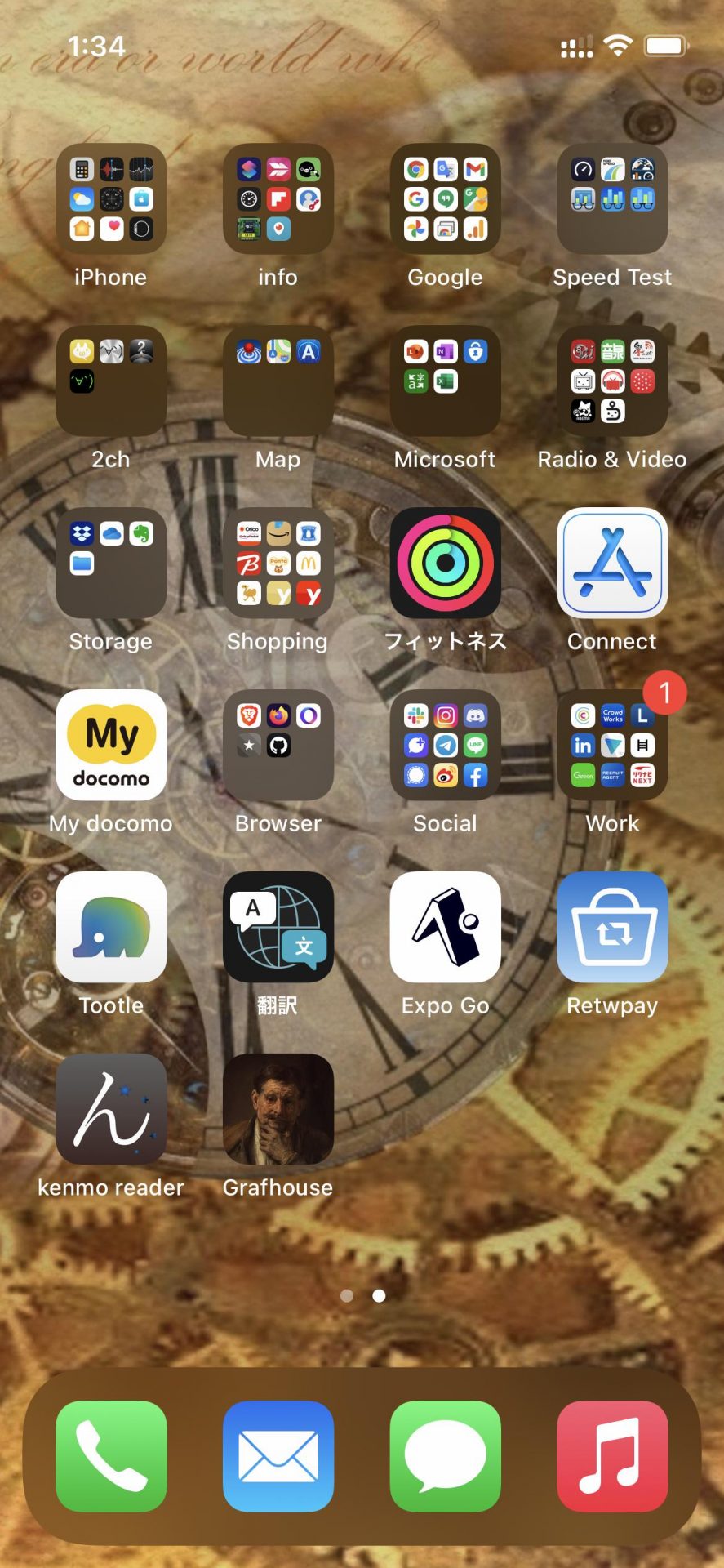This screenshot has width=724, height=1568.
Task: Launch the Tootle app
Action: pos(111,928)
